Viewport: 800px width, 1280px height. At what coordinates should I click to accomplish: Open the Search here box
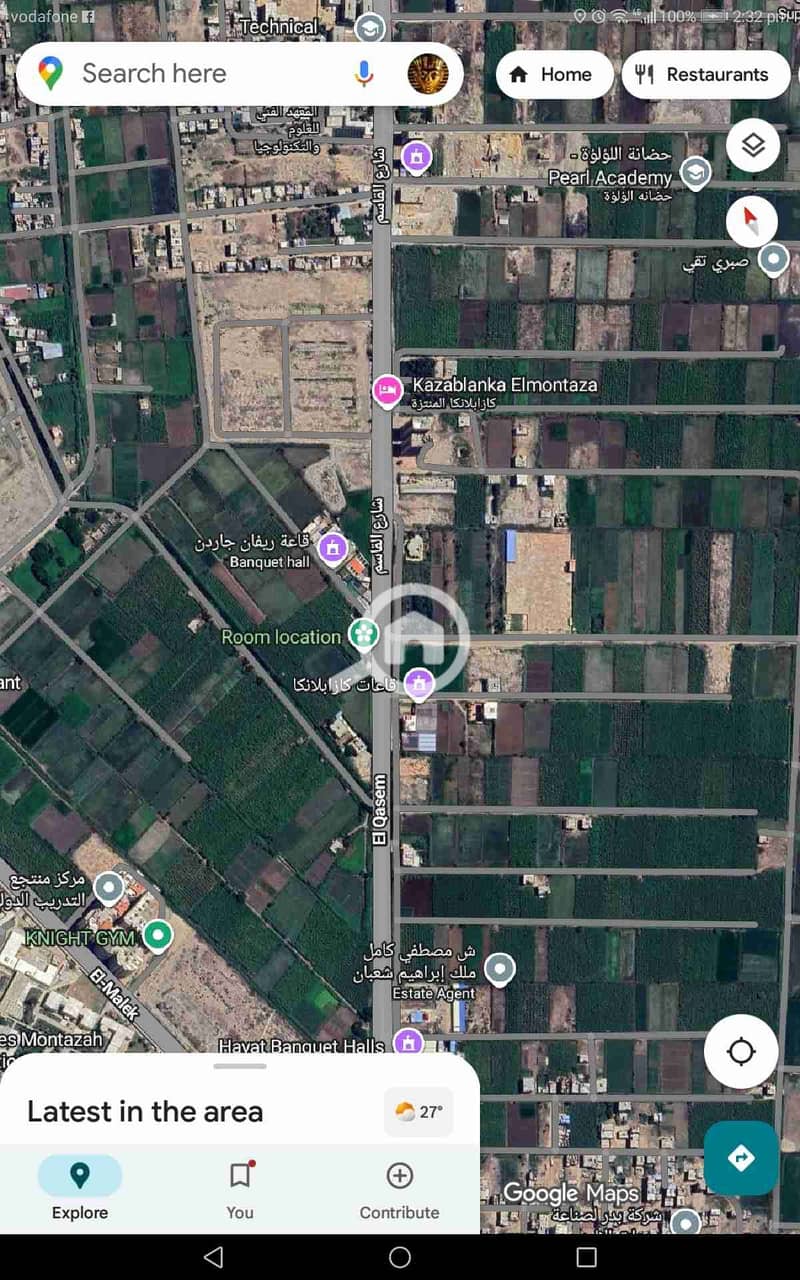[x=200, y=74]
